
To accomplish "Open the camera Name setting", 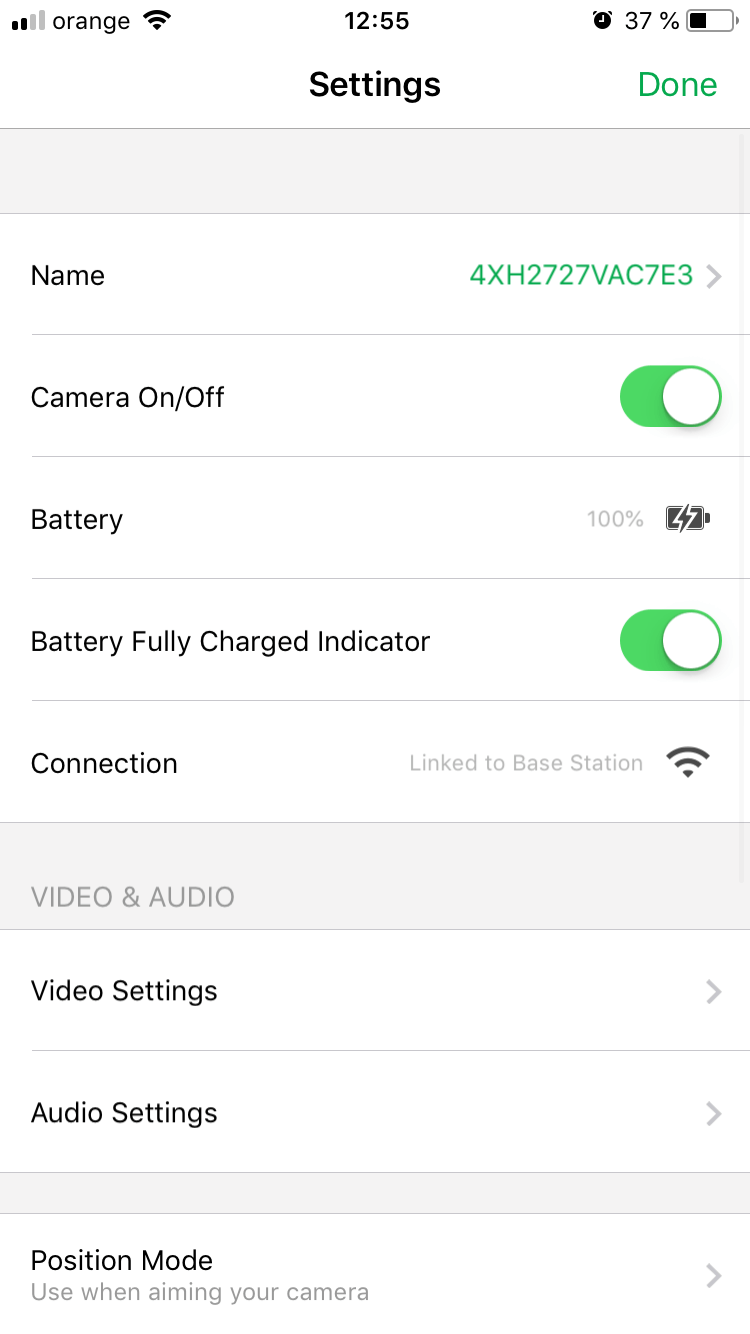I will click(375, 275).
